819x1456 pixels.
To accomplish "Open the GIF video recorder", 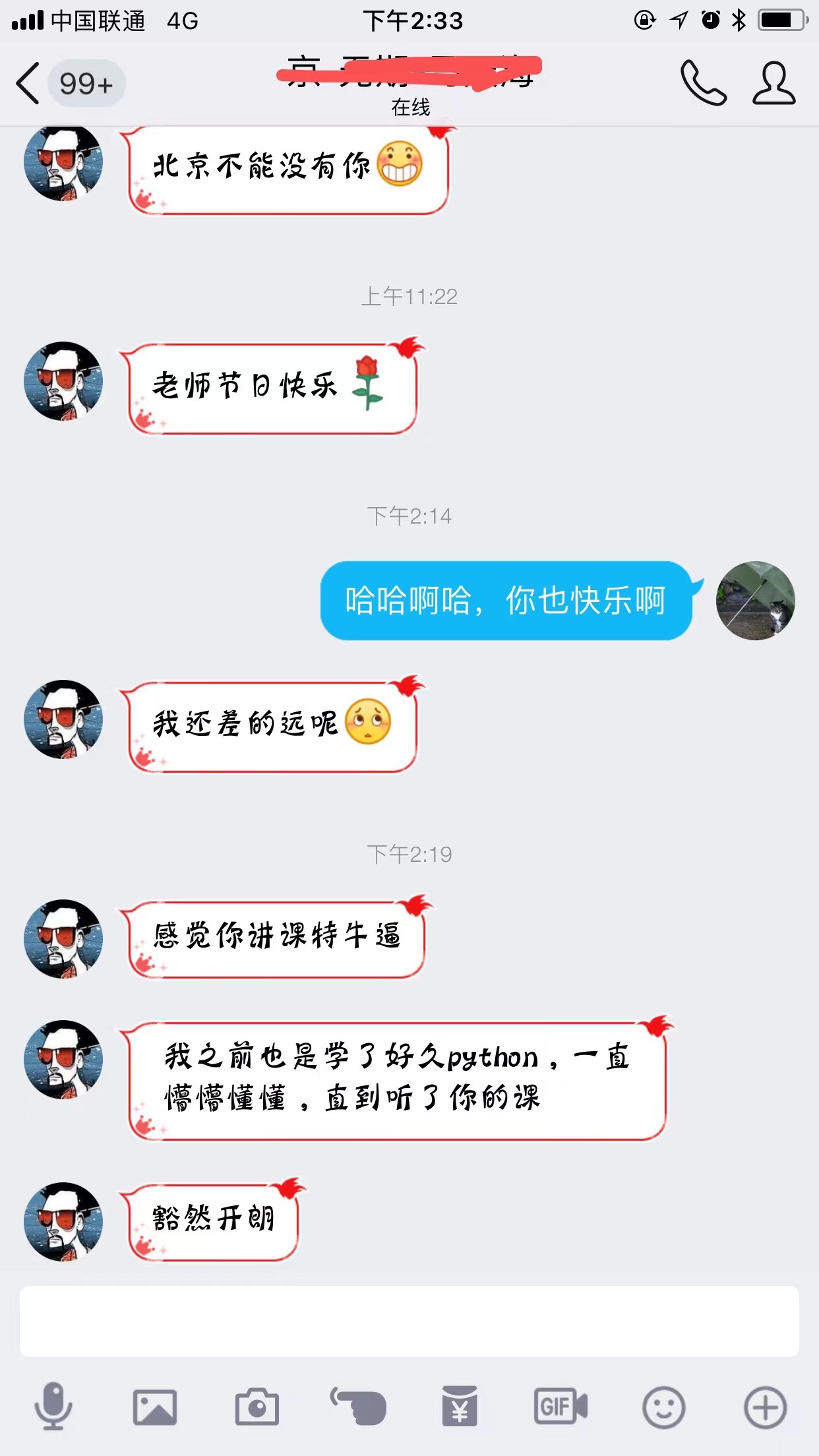I will coord(561,1407).
